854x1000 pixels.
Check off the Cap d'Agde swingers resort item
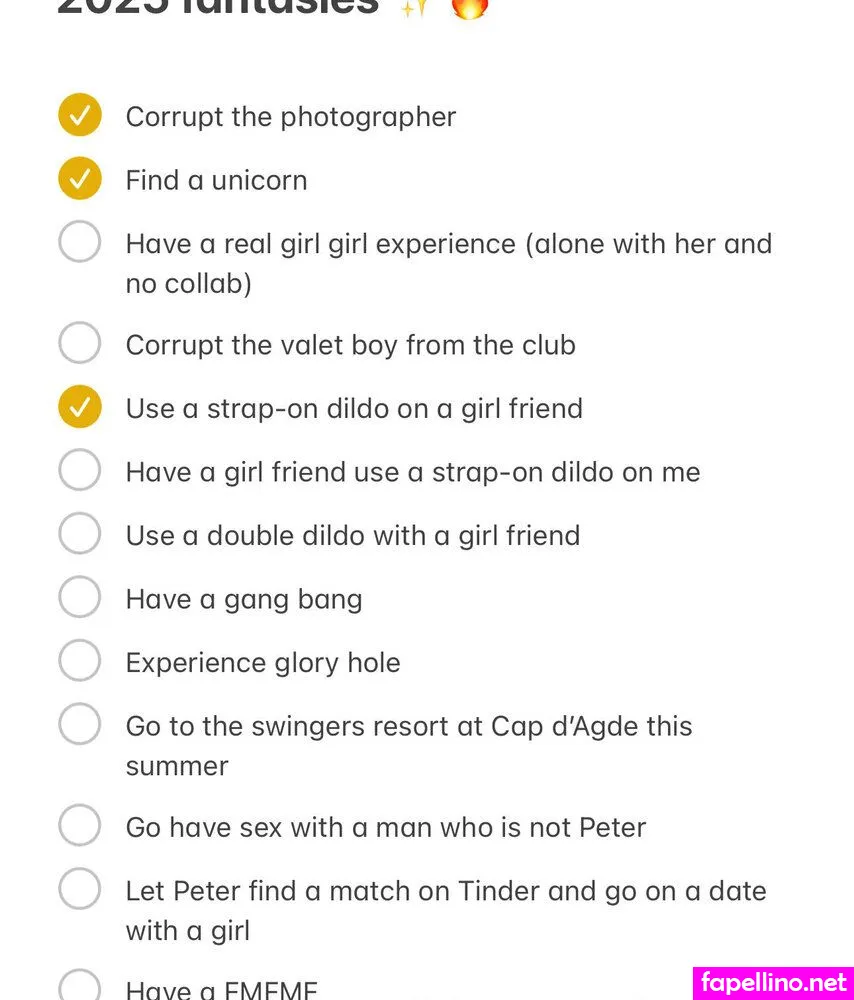click(x=80, y=725)
